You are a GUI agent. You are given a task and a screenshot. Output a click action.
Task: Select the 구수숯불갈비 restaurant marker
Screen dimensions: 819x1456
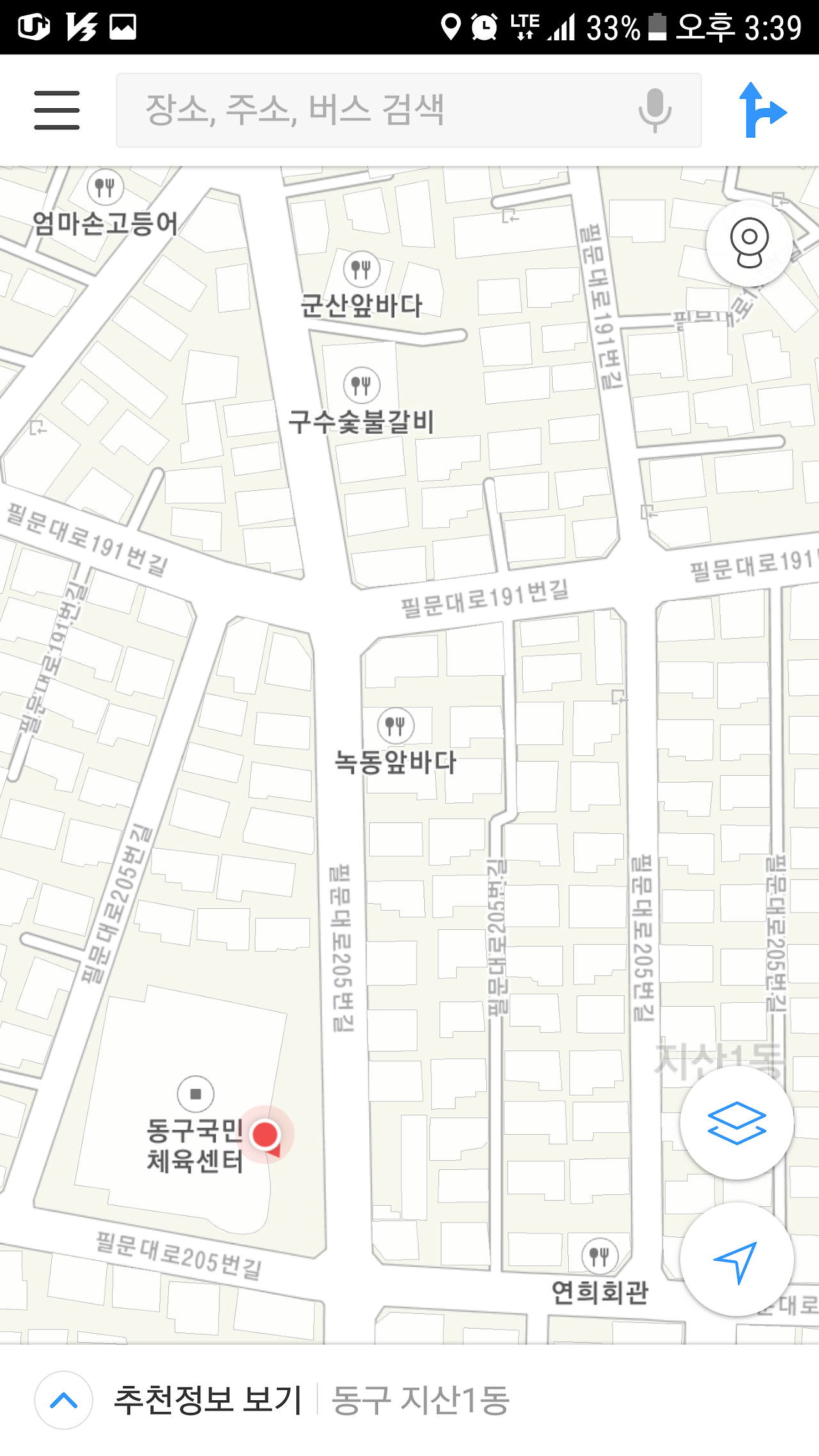(362, 385)
